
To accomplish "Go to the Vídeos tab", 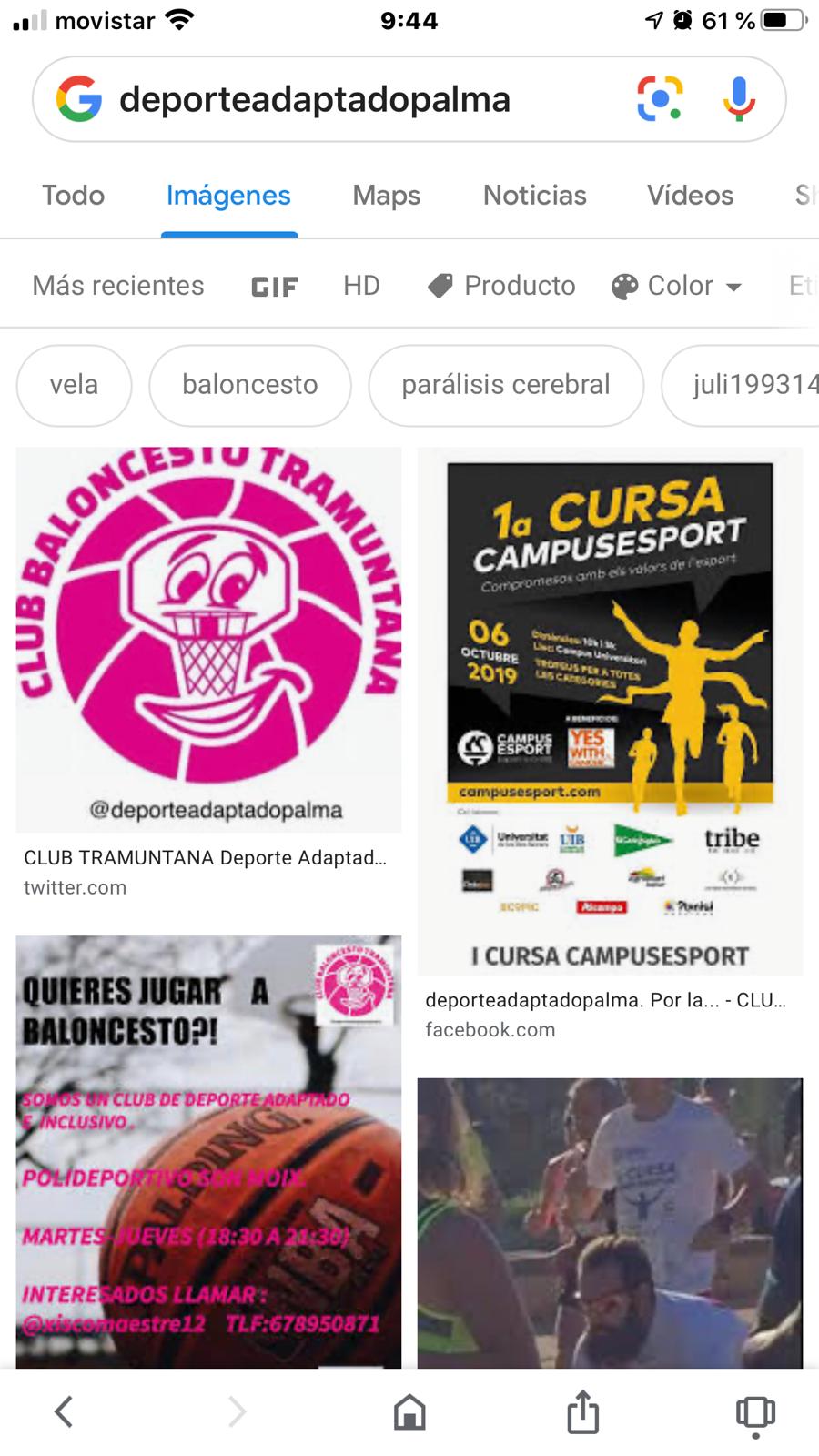I will click(x=691, y=195).
